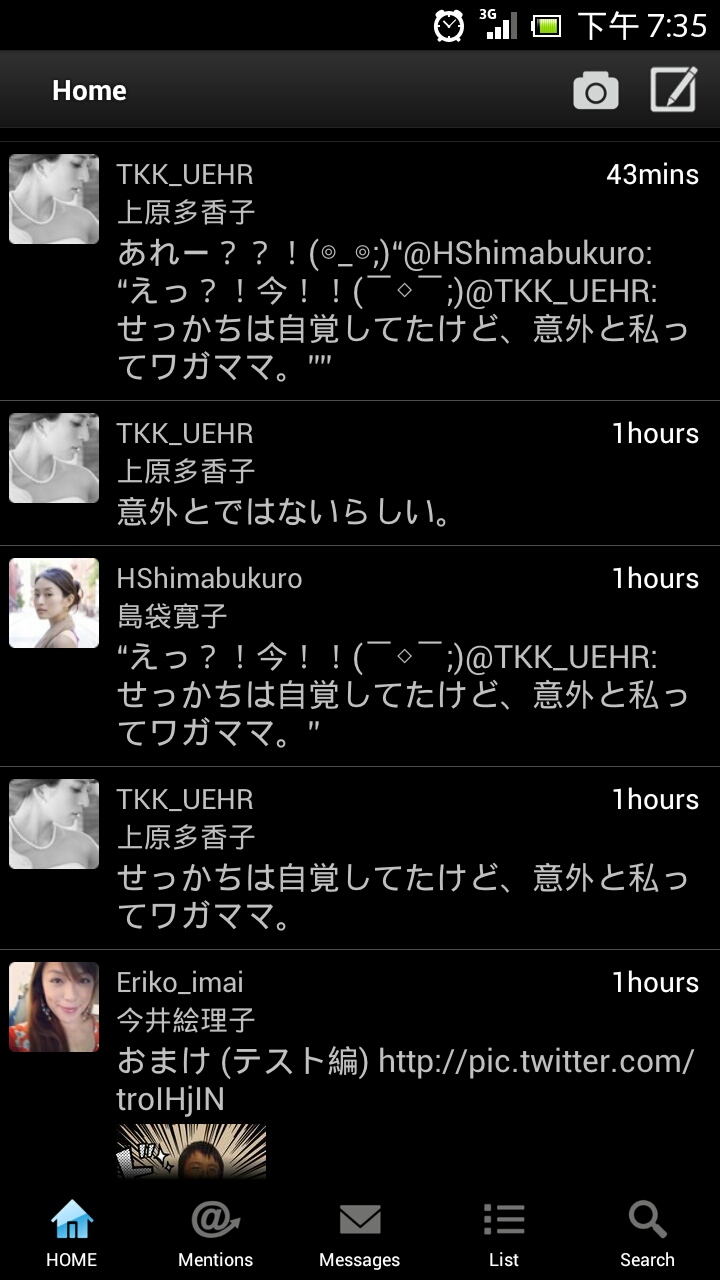Tap Eriko_imai's profile picture
Screen dimensions: 720x1280
coord(54,1007)
